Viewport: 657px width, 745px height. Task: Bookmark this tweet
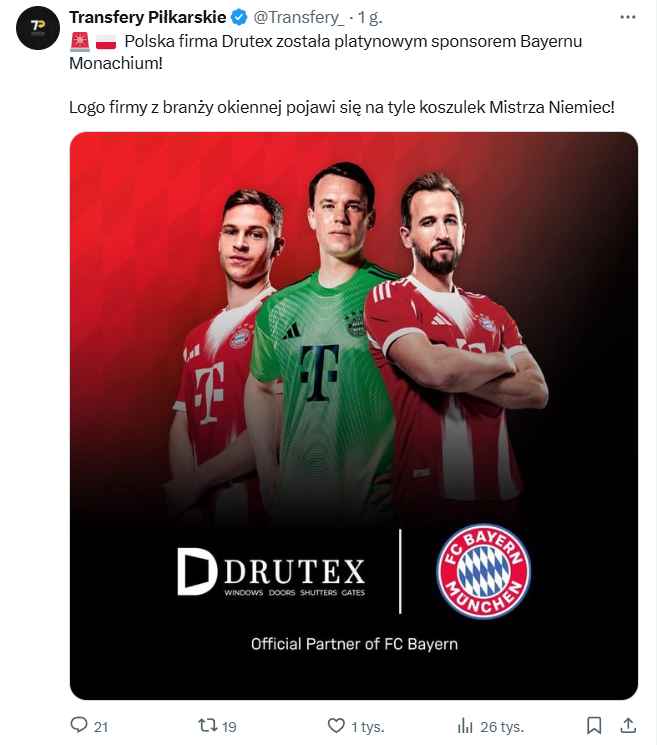click(593, 726)
